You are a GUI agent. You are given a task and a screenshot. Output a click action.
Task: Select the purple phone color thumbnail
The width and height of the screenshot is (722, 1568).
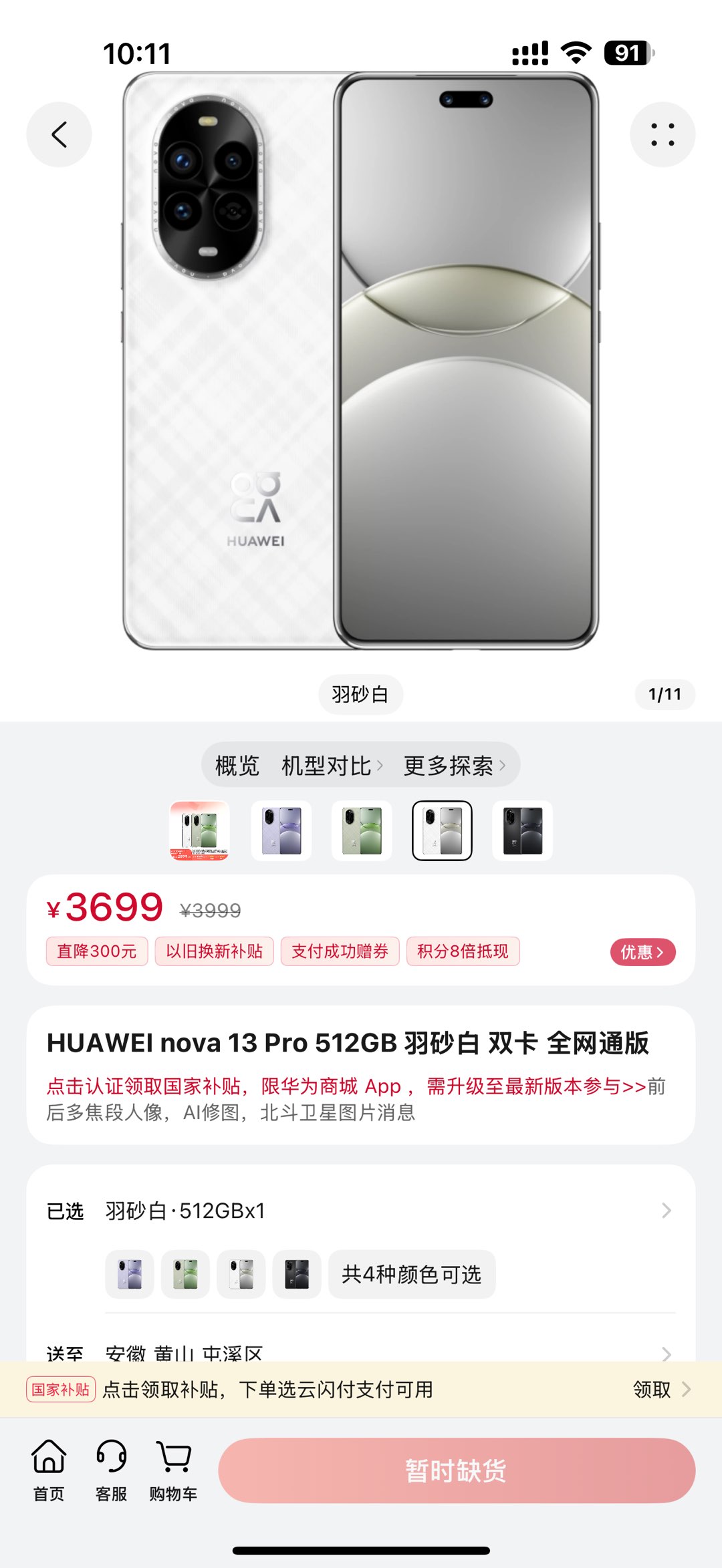tap(281, 830)
